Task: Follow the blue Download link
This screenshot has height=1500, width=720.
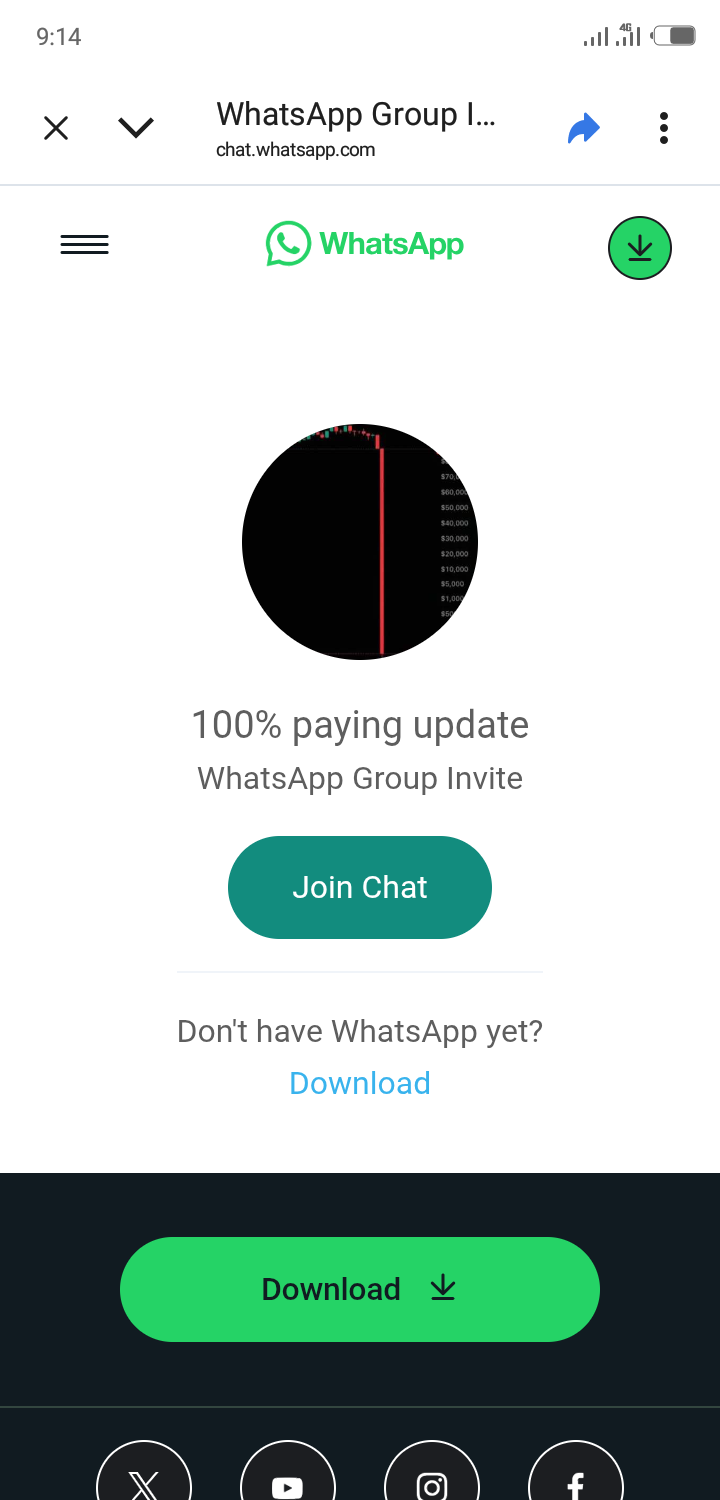Action: pyautogui.click(x=360, y=1083)
